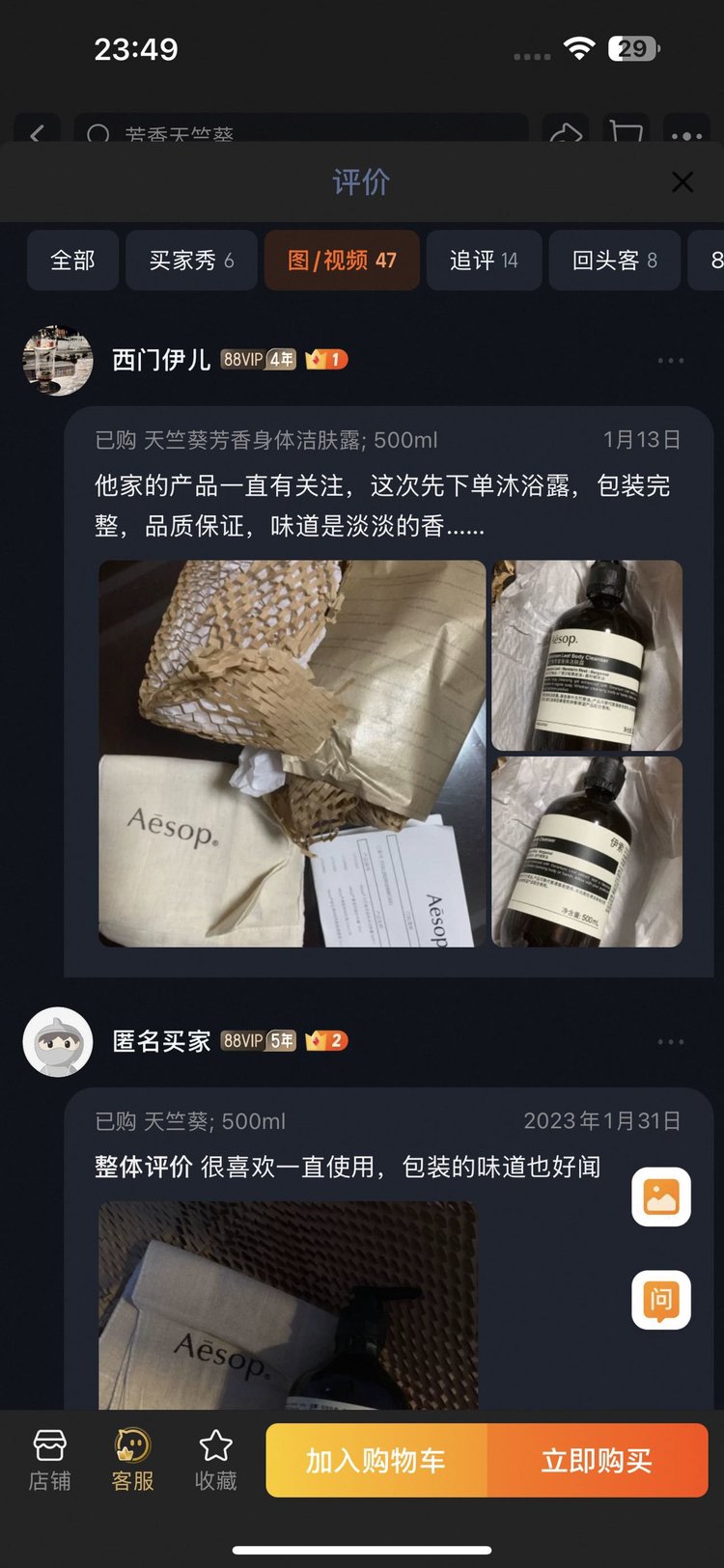
Task: Tap the floating image gallery button
Action: 661,1197
